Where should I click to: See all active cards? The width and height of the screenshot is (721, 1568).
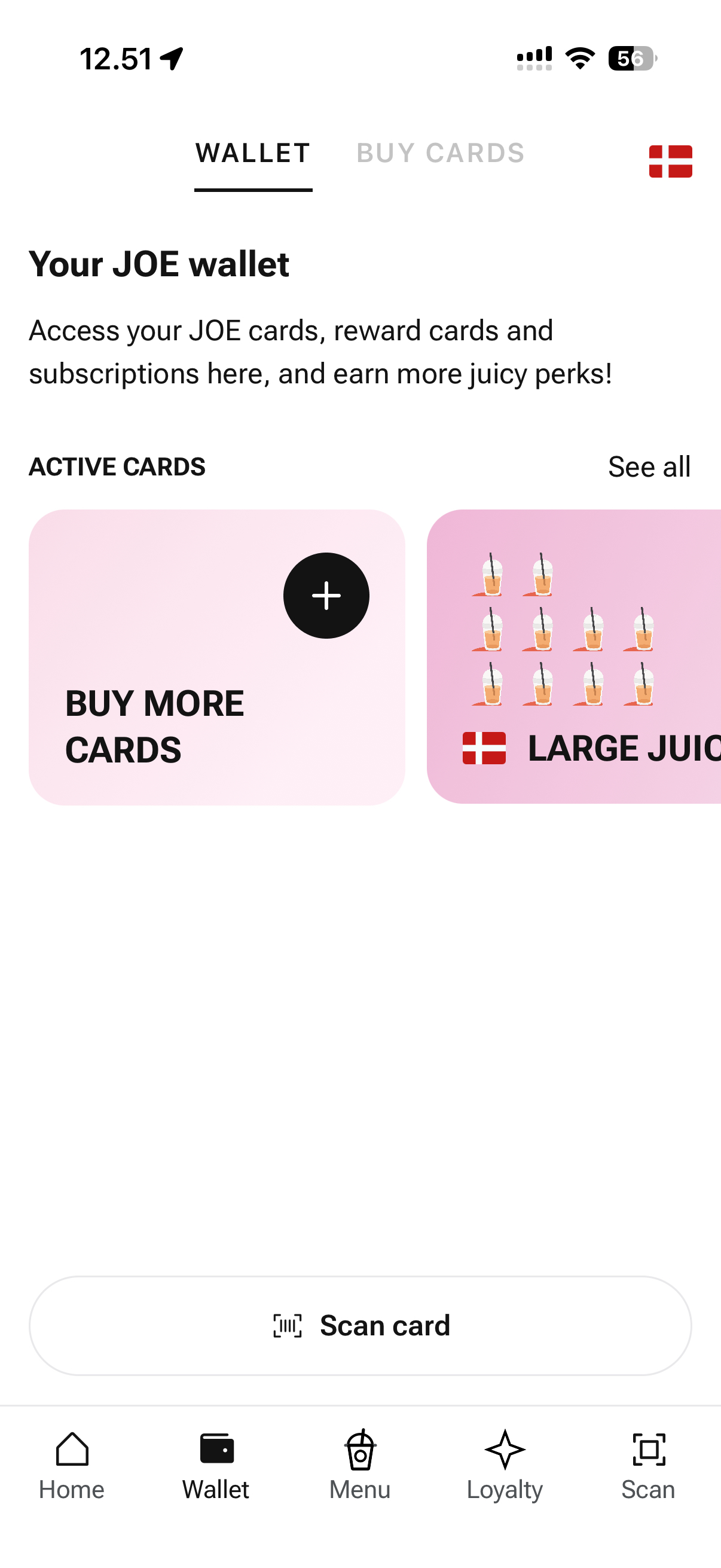(649, 467)
